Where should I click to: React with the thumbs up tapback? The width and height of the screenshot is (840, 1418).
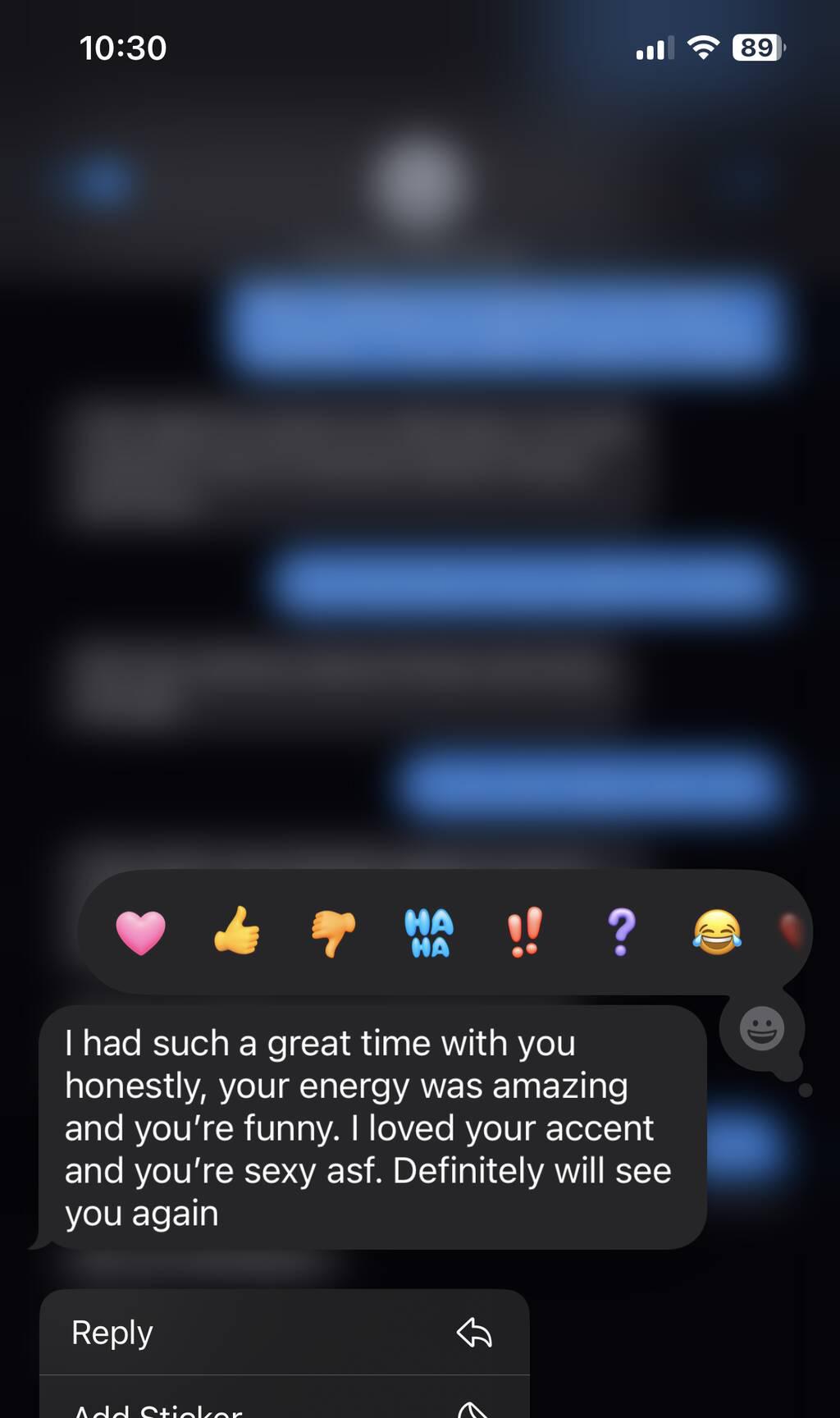pyautogui.click(x=237, y=931)
